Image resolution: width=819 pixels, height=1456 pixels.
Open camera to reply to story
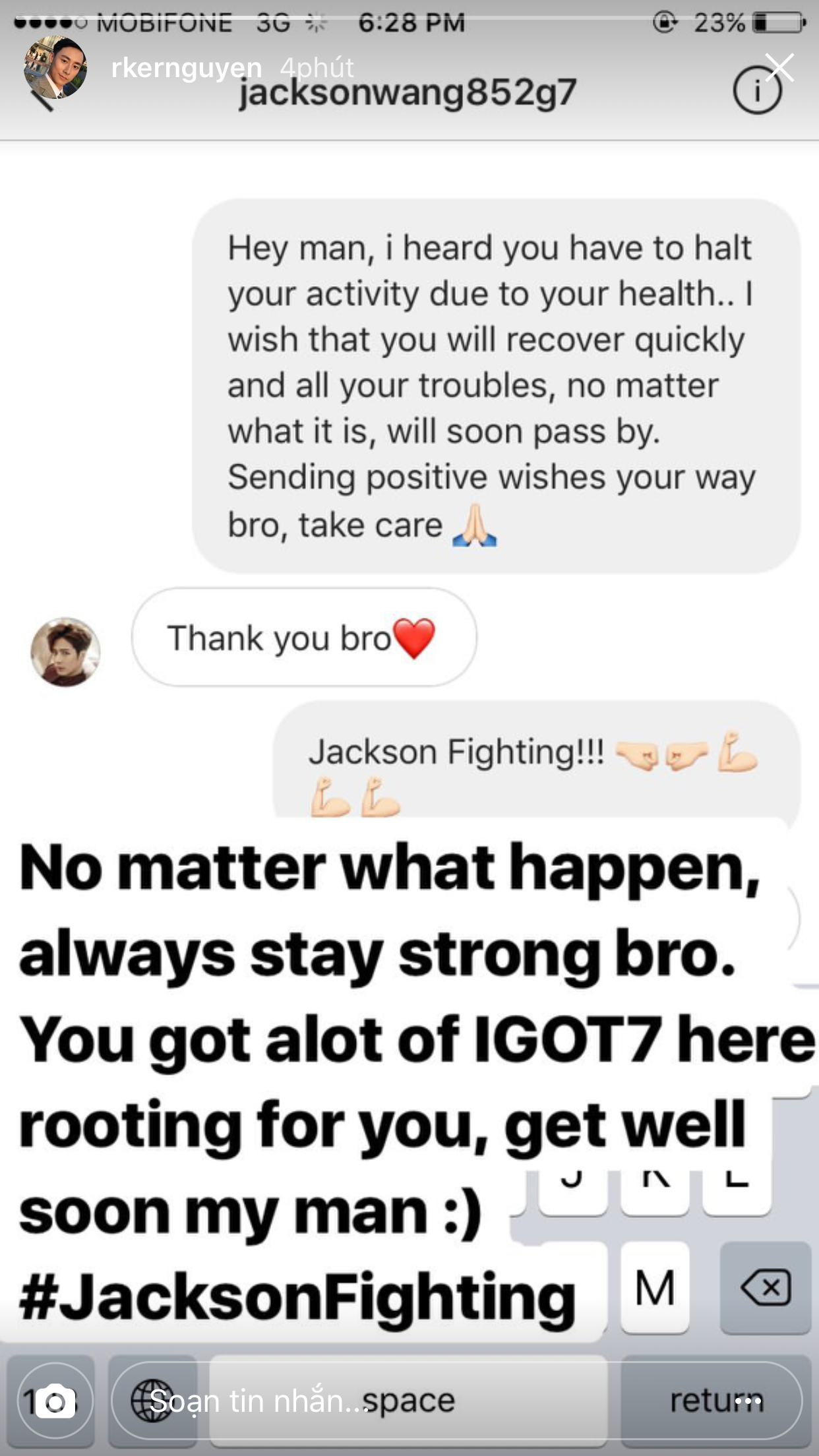tap(55, 1401)
